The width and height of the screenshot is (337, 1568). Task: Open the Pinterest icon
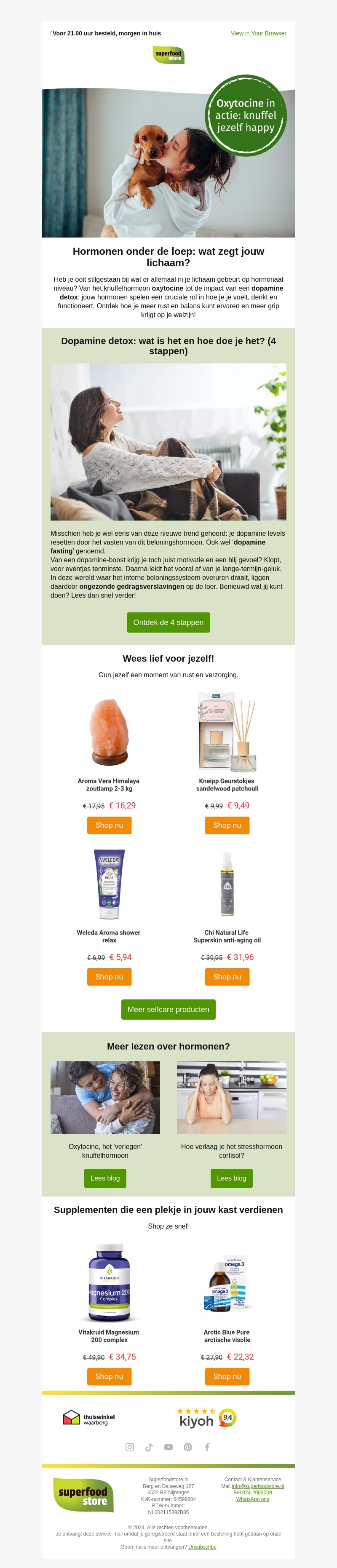tap(188, 1447)
